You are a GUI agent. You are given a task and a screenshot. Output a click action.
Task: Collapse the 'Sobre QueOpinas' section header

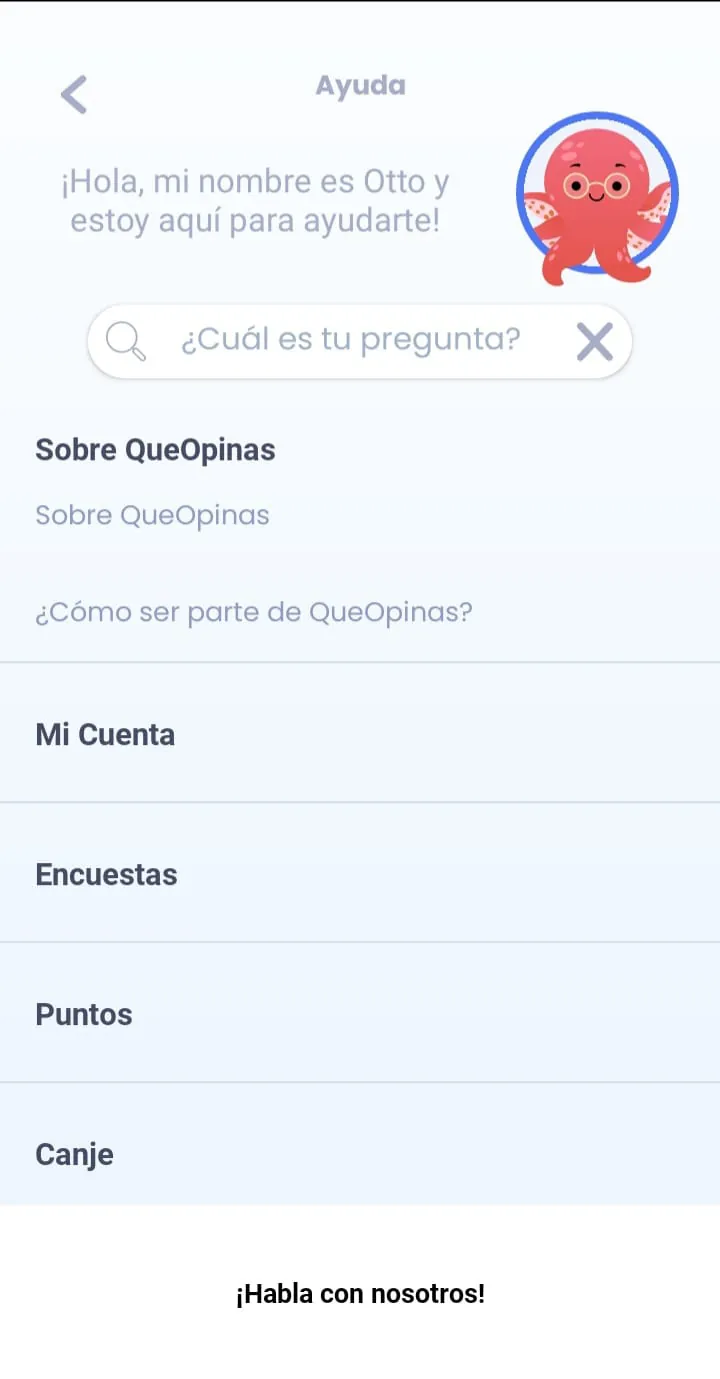pos(155,449)
